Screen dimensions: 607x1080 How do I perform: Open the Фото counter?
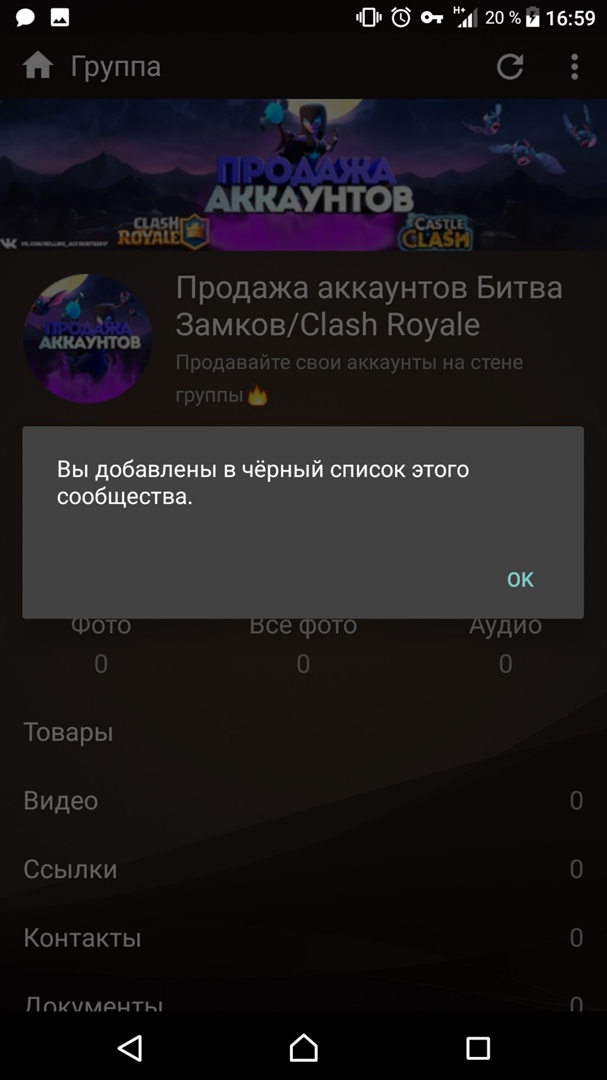(x=101, y=645)
